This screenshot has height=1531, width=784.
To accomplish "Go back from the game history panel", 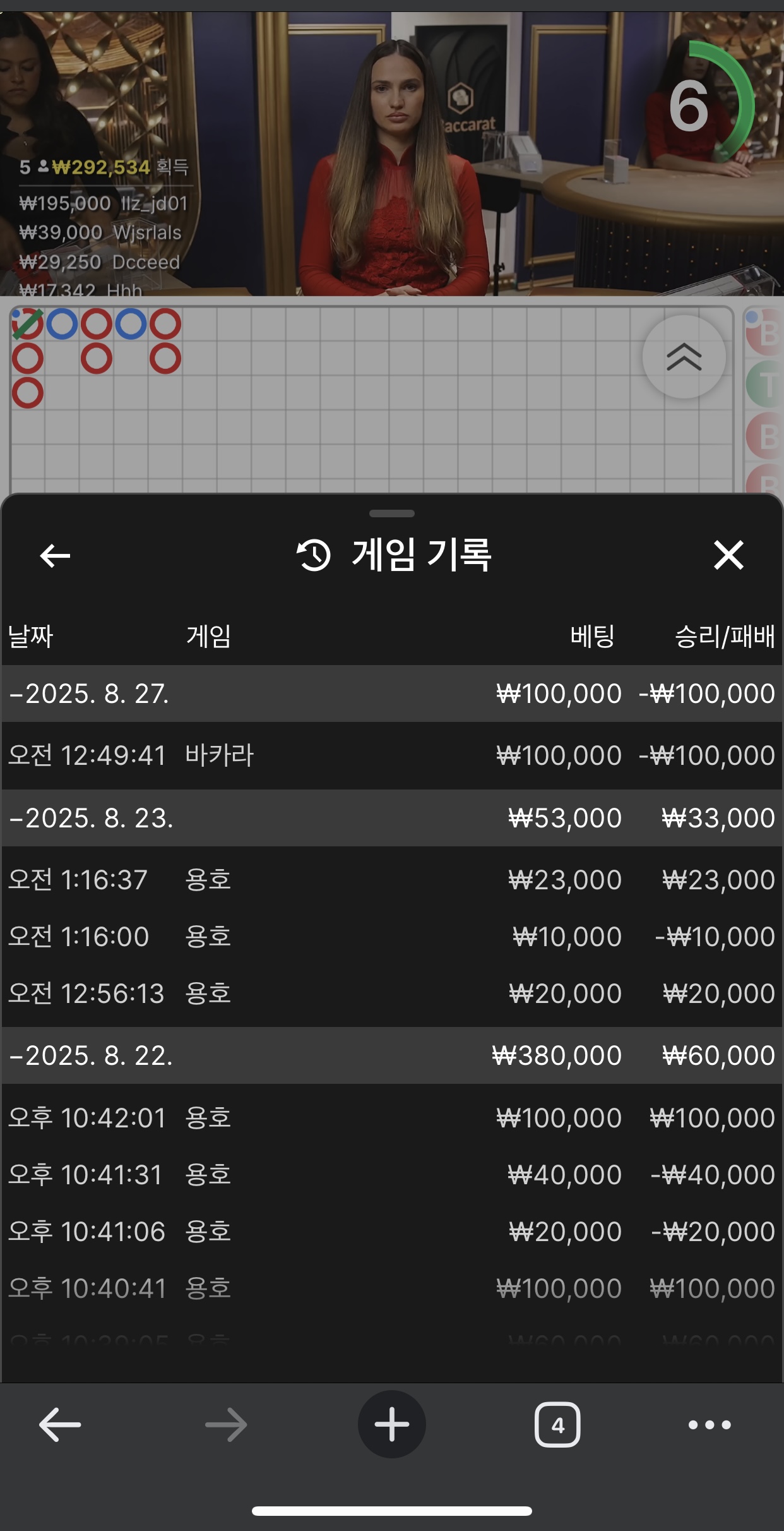I will 55,556.
